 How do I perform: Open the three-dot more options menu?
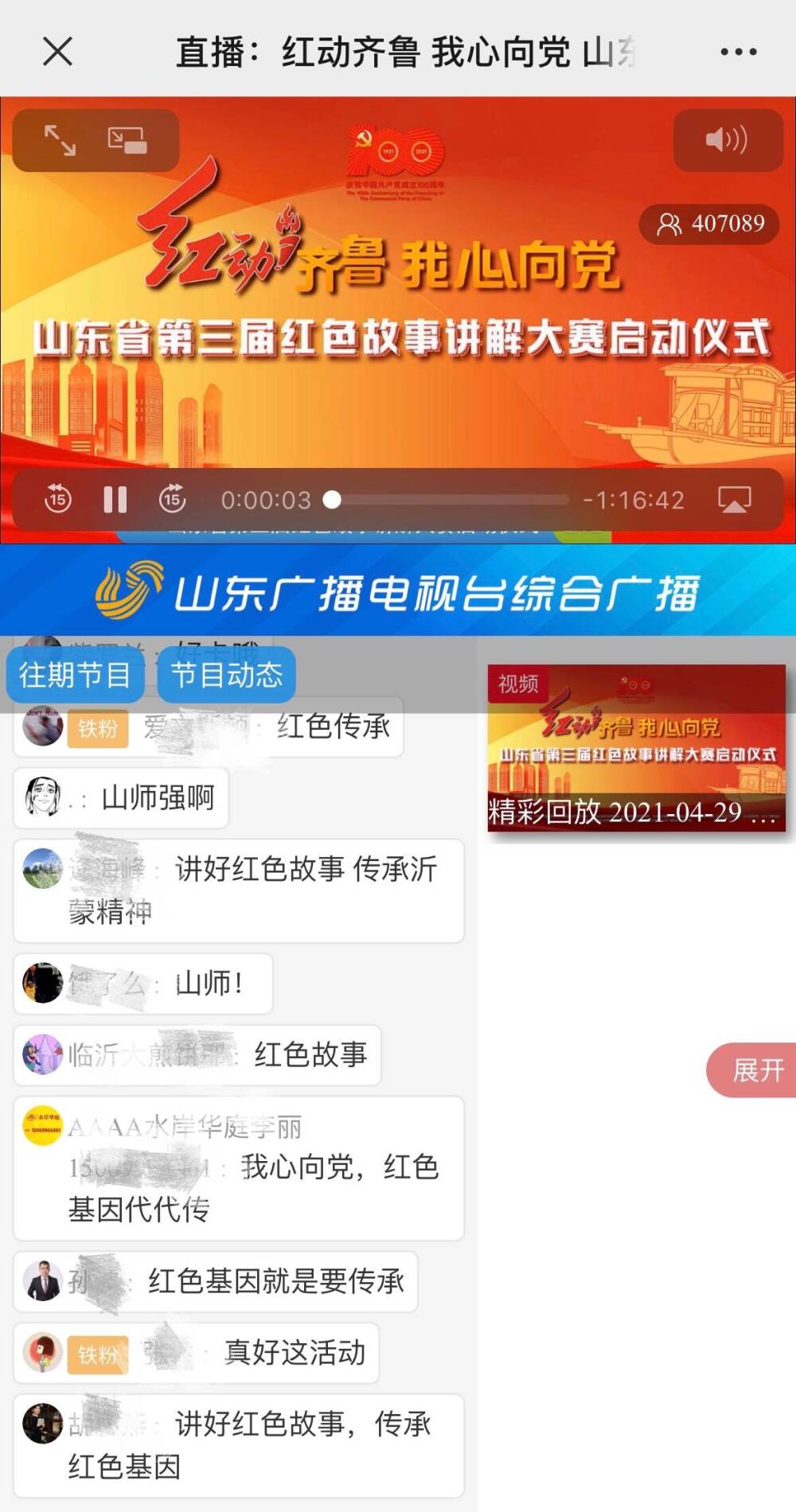738,53
